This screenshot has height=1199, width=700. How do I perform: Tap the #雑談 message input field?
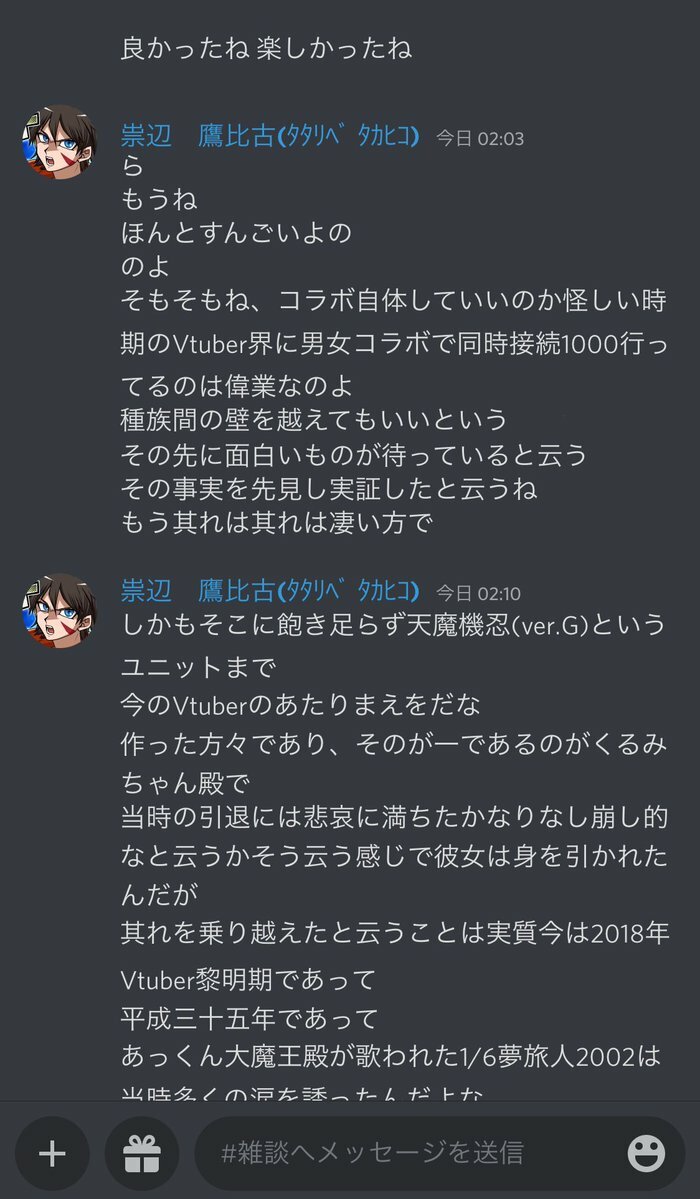pos(400,1153)
